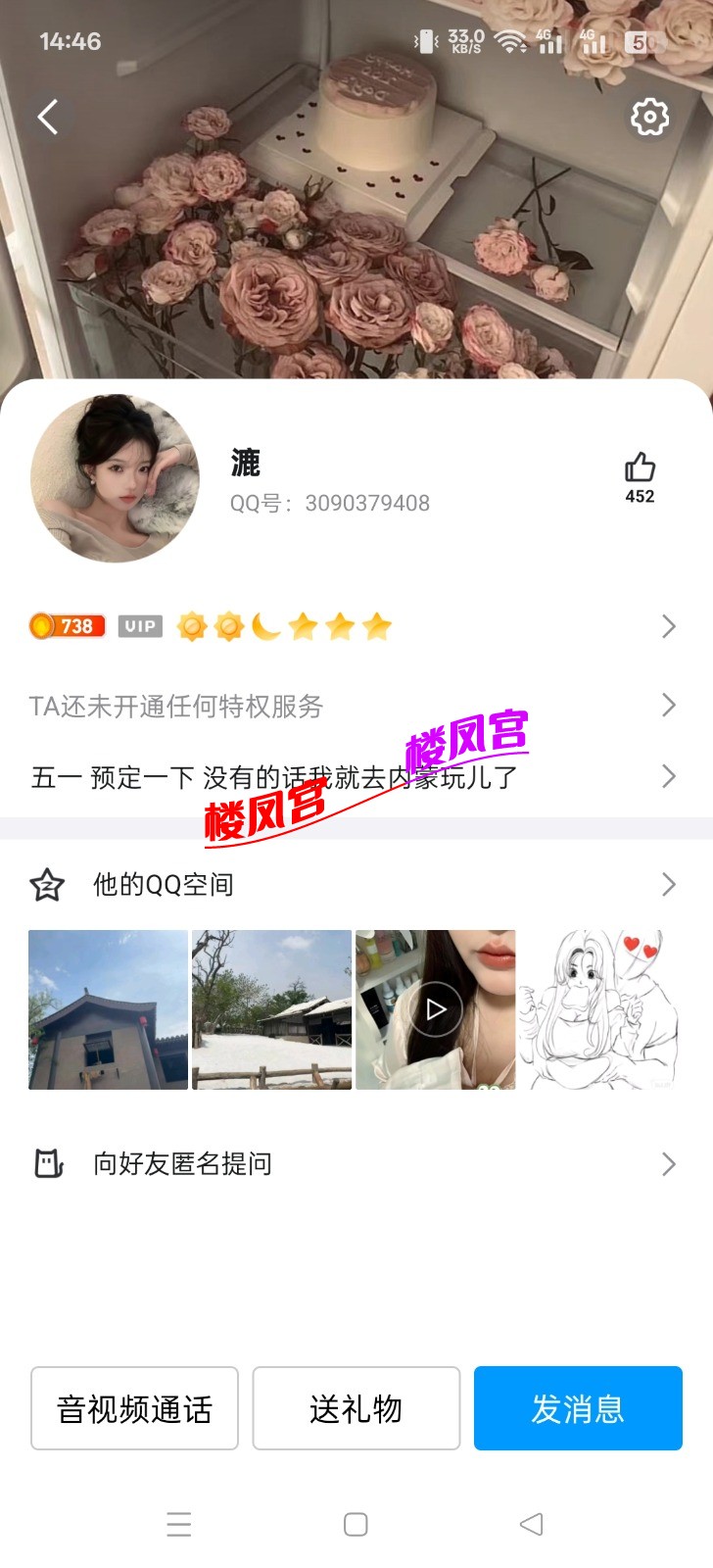View the couple sketch drawing image
This screenshot has width=713, height=1568.
(598, 1009)
